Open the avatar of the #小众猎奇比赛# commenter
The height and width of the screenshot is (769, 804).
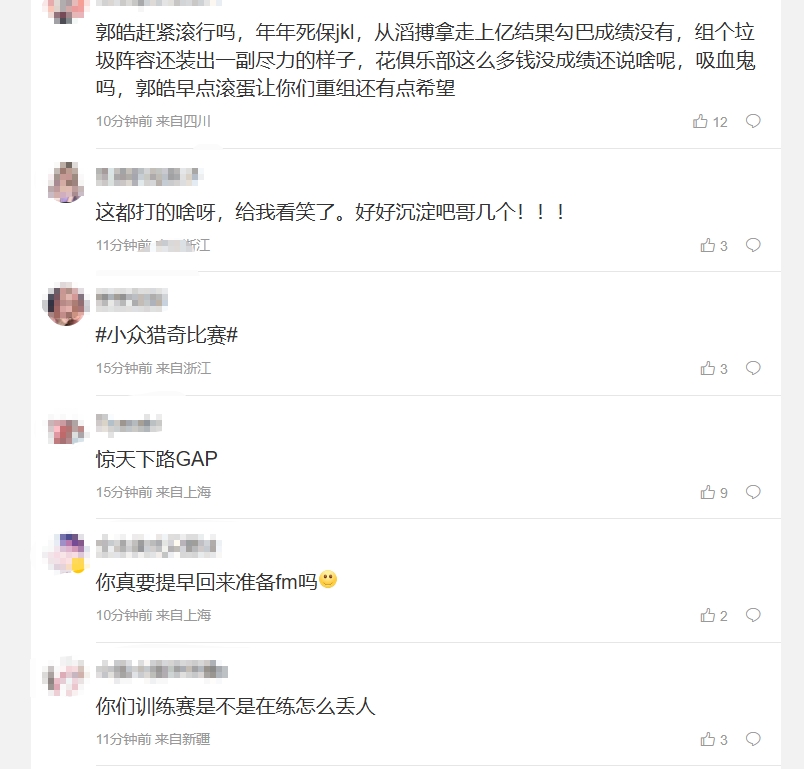[x=67, y=305]
